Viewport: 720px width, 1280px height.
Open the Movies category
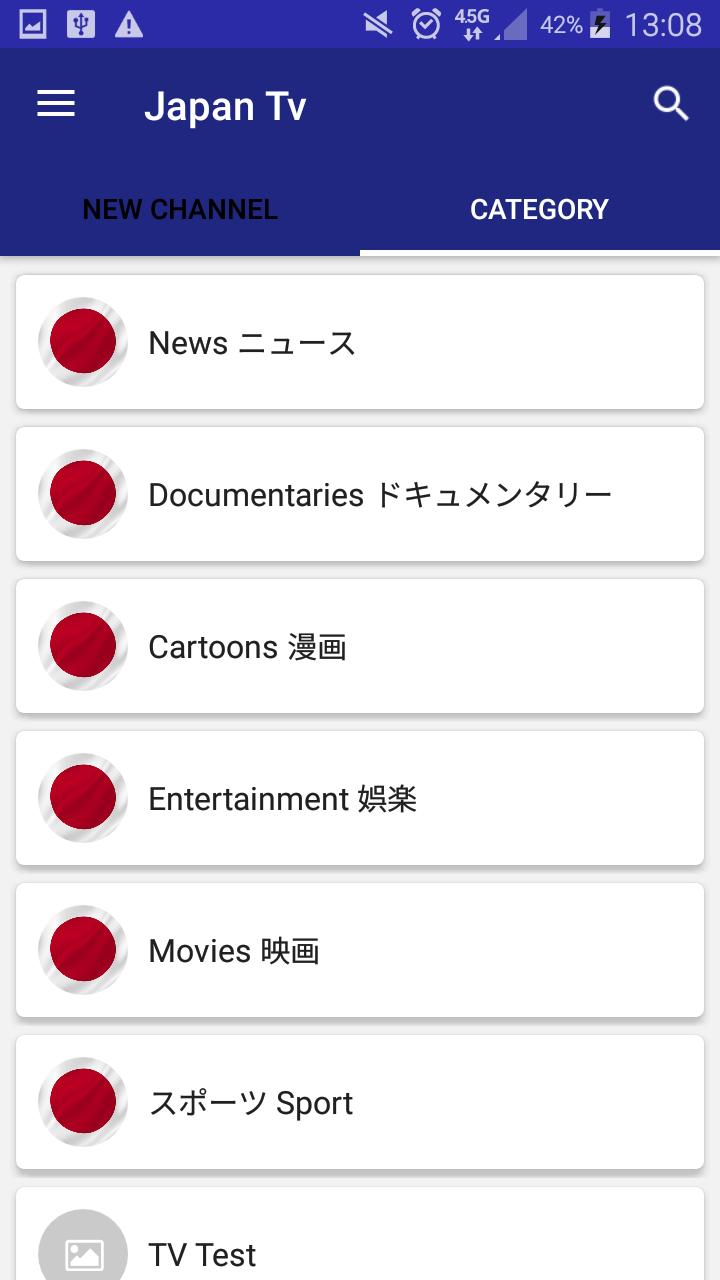[x=360, y=950]
